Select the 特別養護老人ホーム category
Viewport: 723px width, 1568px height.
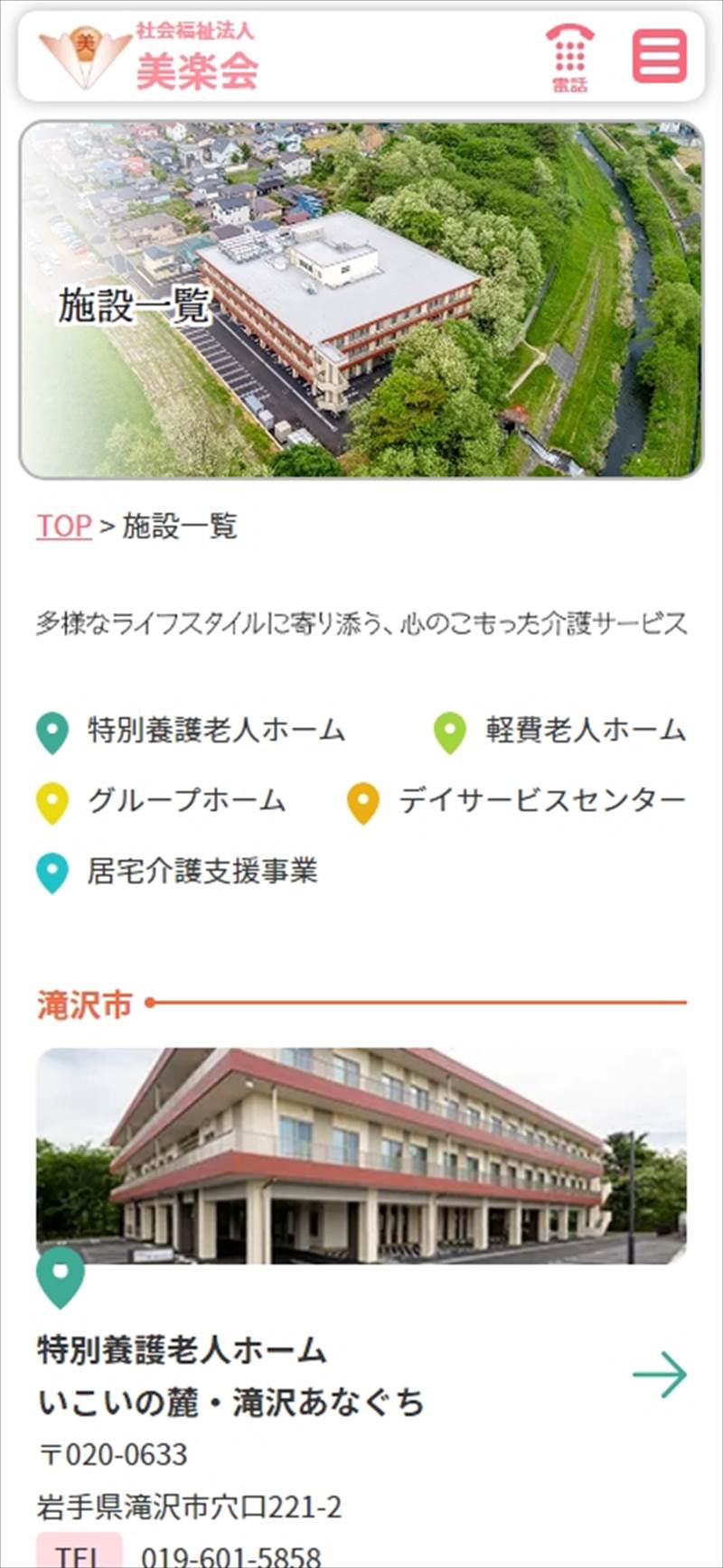191,731
